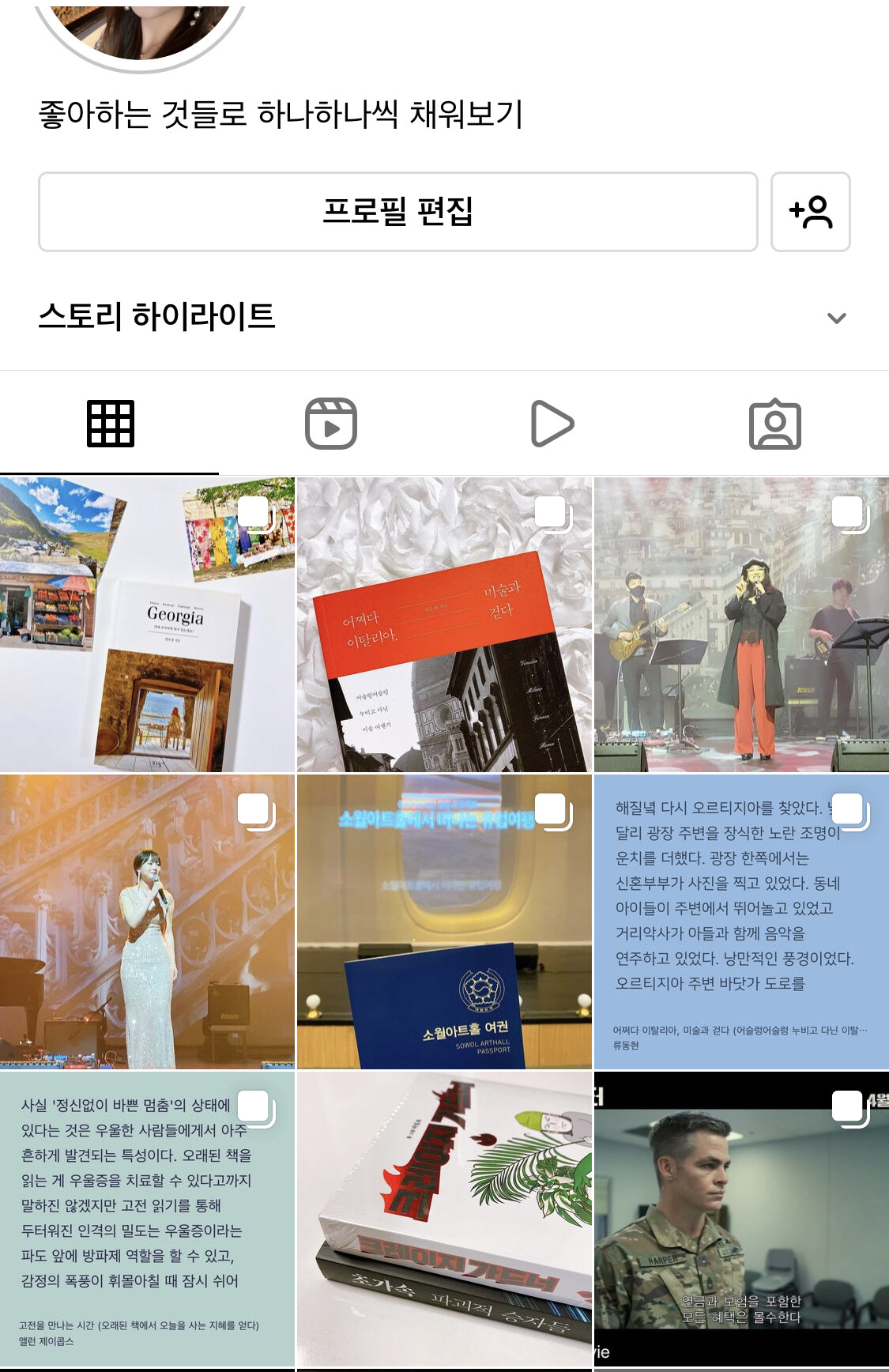Open the discover people icon button

(810, 212)
